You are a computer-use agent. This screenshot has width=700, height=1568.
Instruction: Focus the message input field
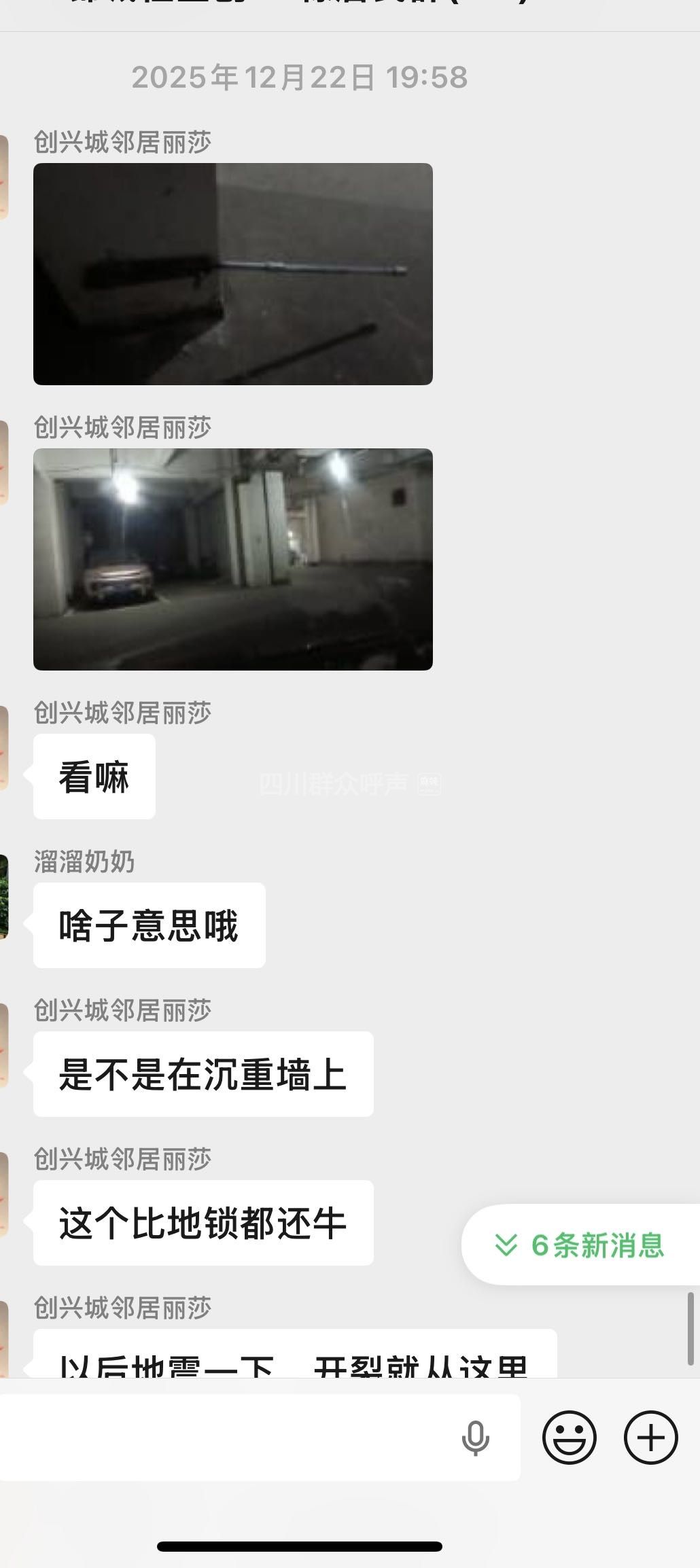tap(224, 1438)
